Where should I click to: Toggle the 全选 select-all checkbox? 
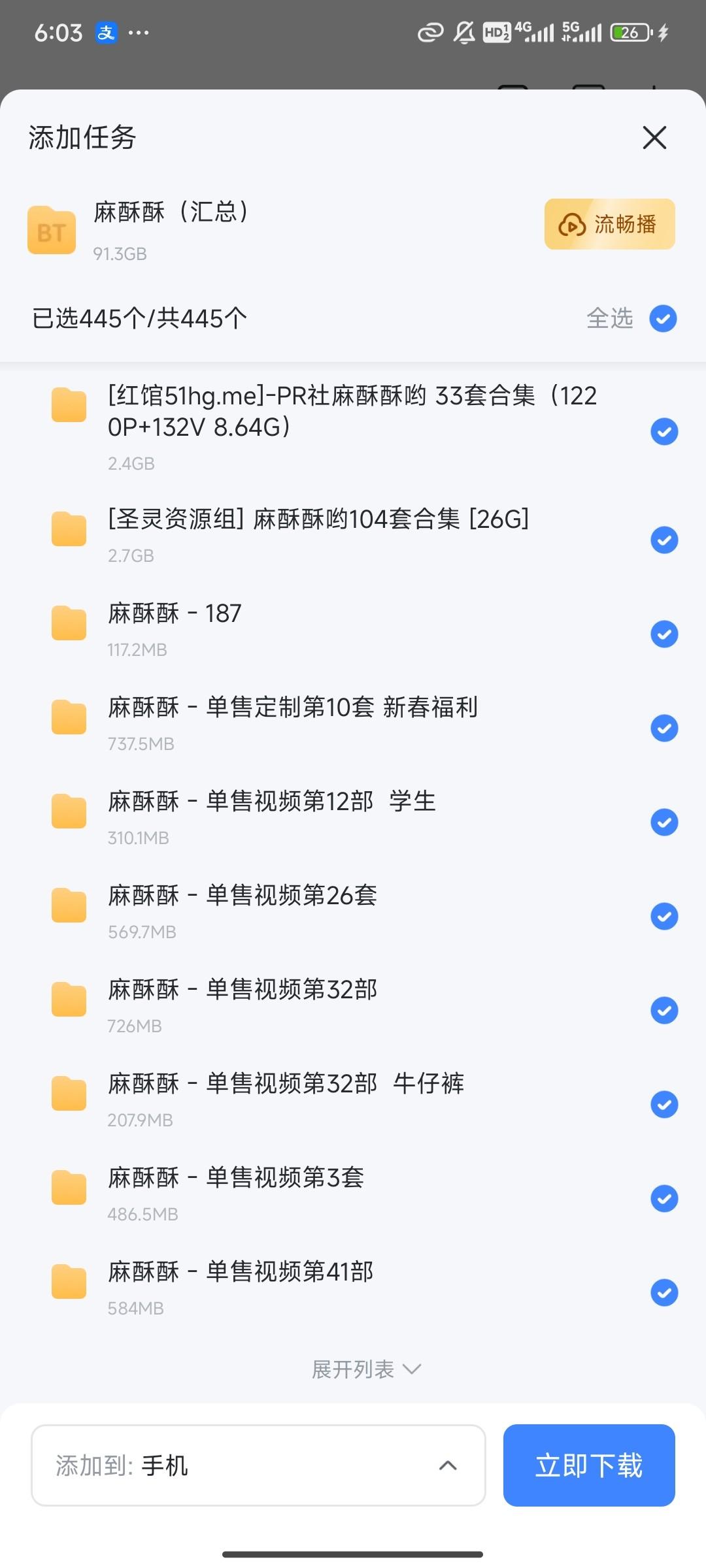click(663, 319)
